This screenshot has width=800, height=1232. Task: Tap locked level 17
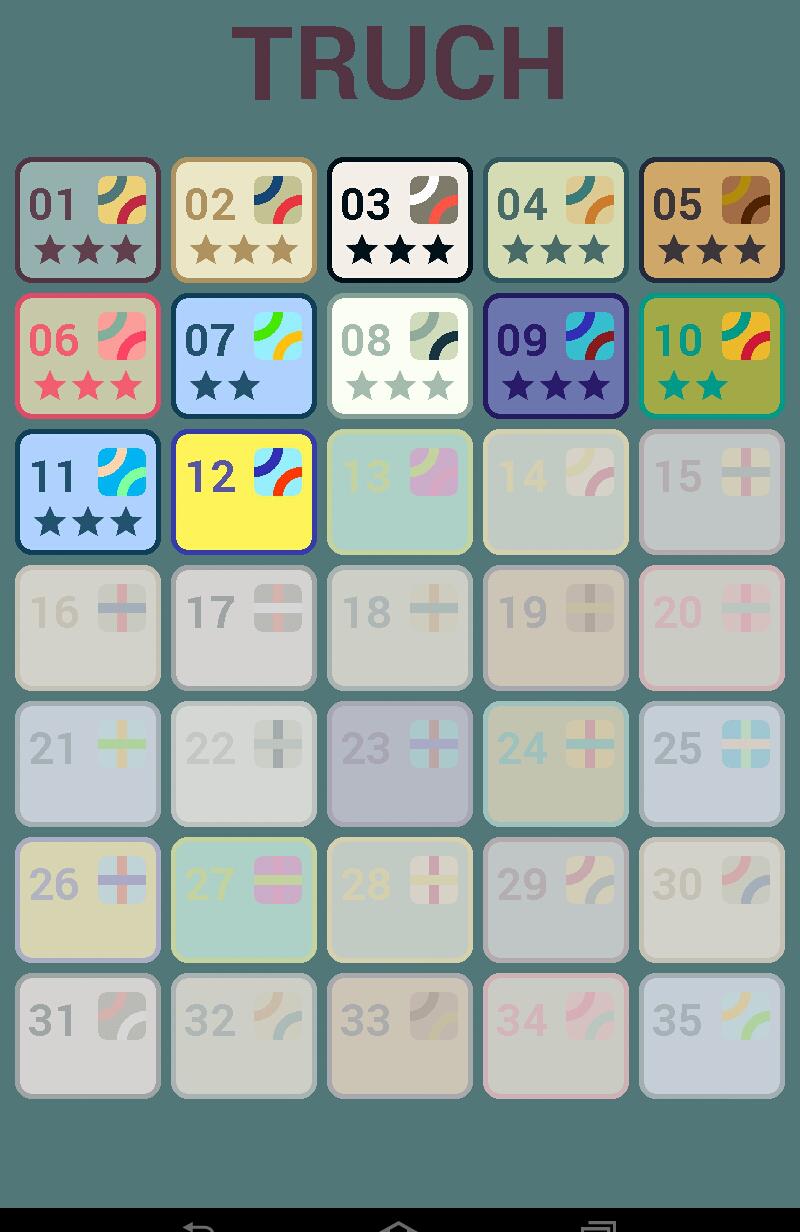click(244, 628)
